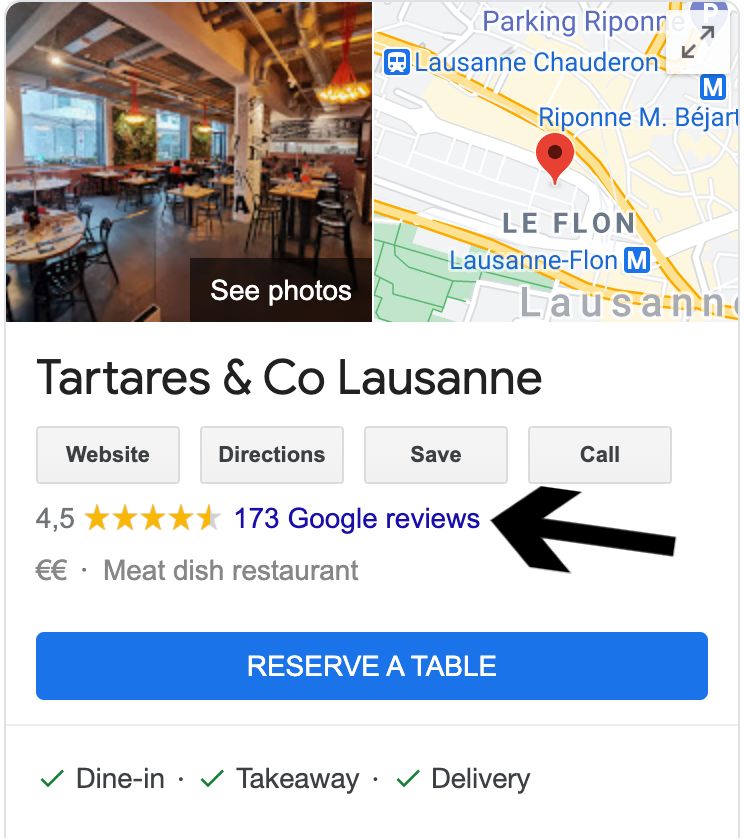744x838 pixels.
Task: Read the 173 Google reviews
Action: pyautogui.click(x=357, y=519)
